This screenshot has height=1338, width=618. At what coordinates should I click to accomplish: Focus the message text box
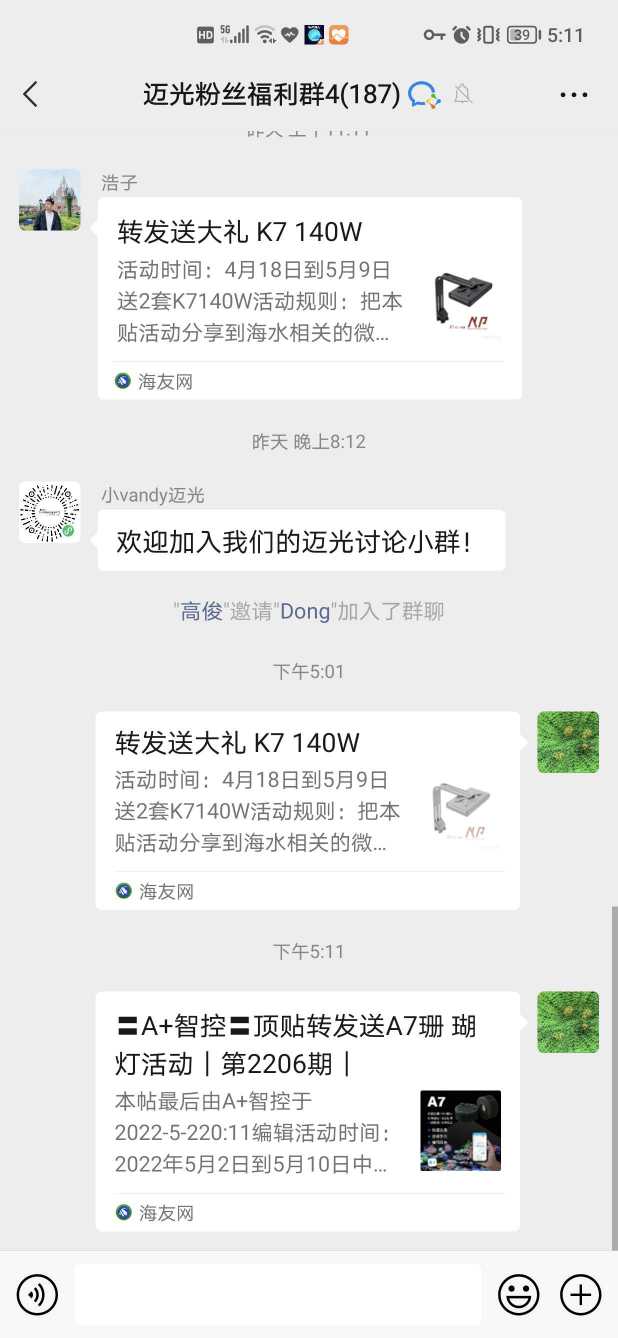pos(277,1296)
